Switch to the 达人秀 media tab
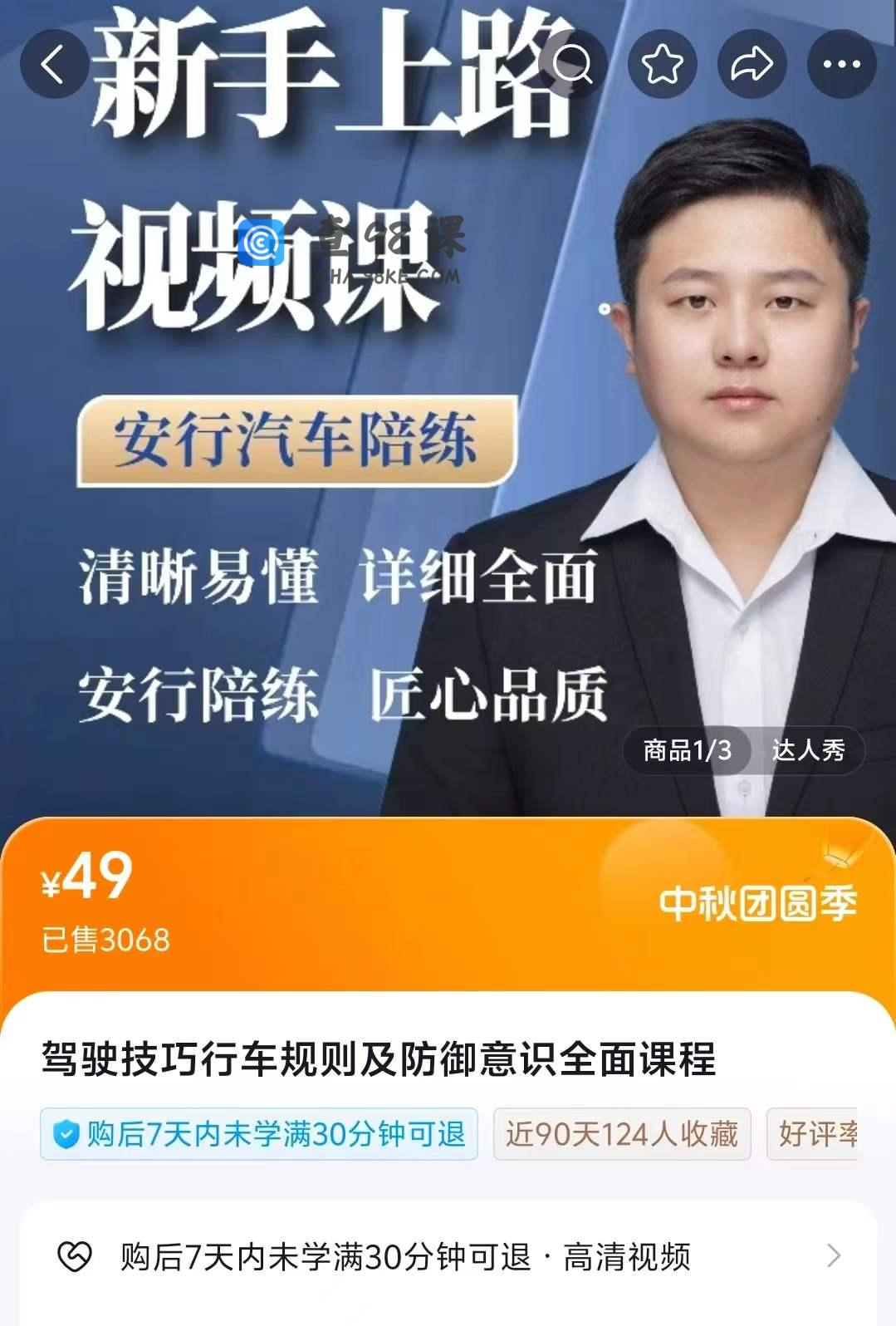Viewport: 896px width, 1326px height. pyautogui.click(x=807, y=751)
